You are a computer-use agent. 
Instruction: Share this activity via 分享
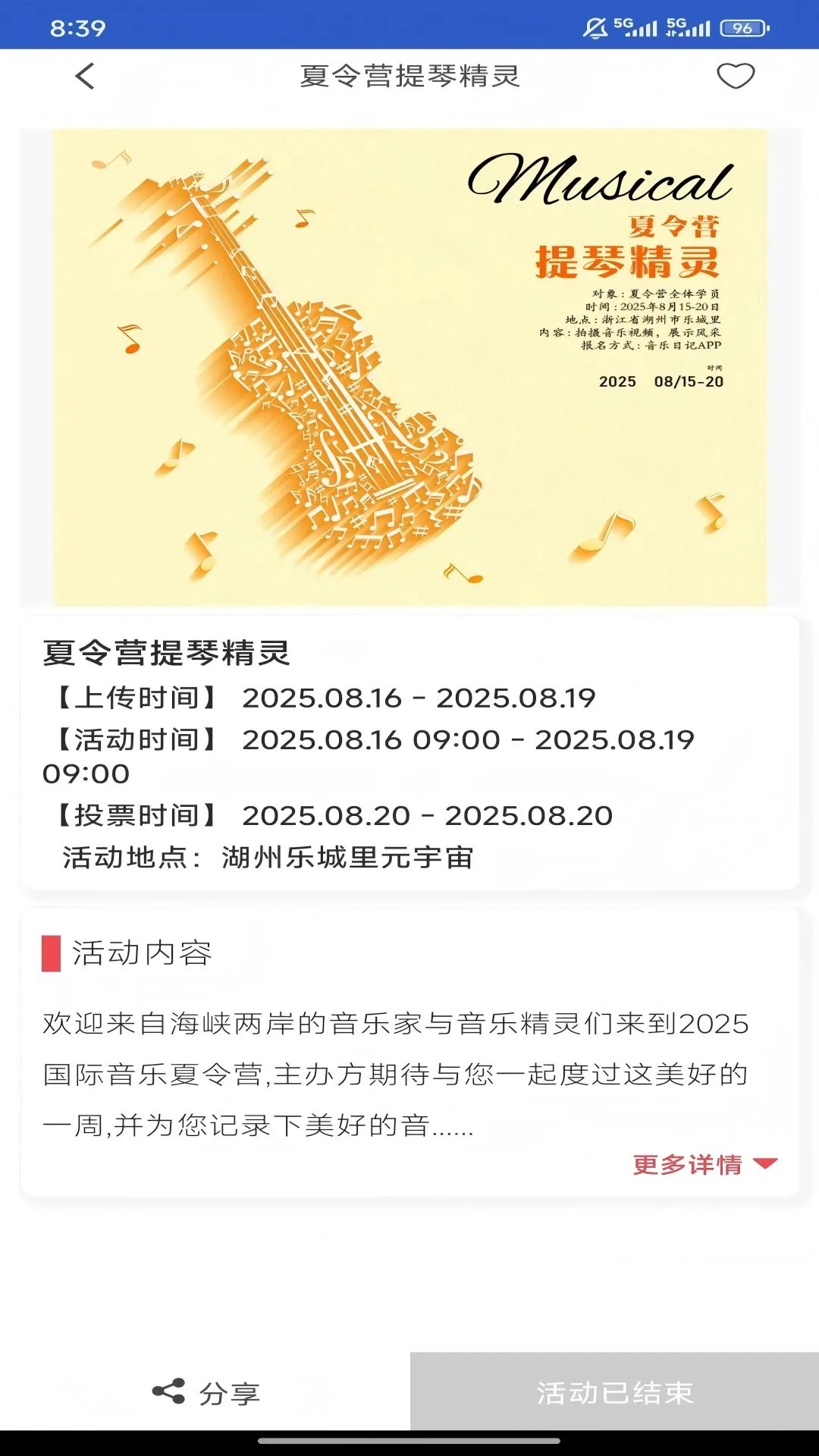coord(206,1392)
